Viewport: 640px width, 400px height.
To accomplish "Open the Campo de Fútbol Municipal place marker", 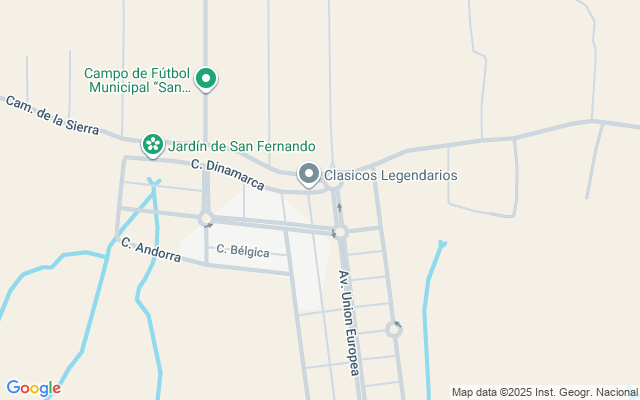I will click(x=206, y=78).
